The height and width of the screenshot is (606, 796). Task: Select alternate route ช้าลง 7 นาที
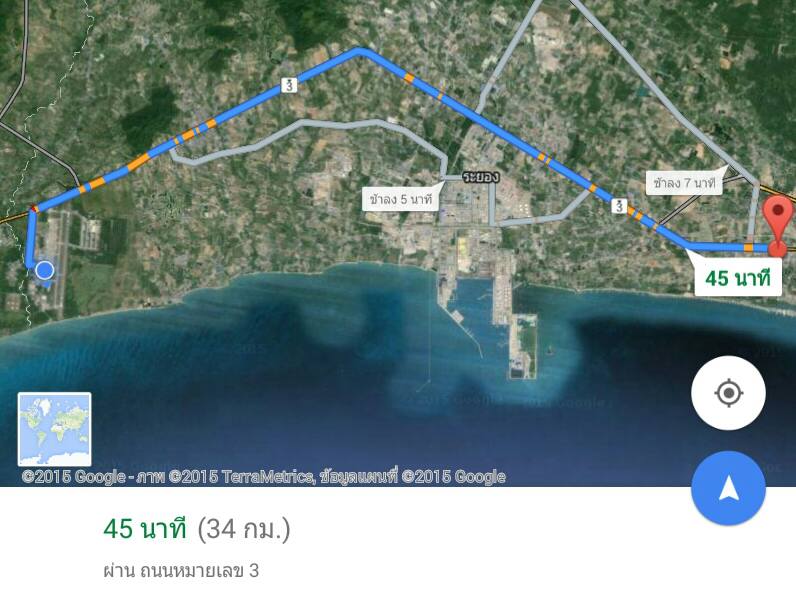685,183
